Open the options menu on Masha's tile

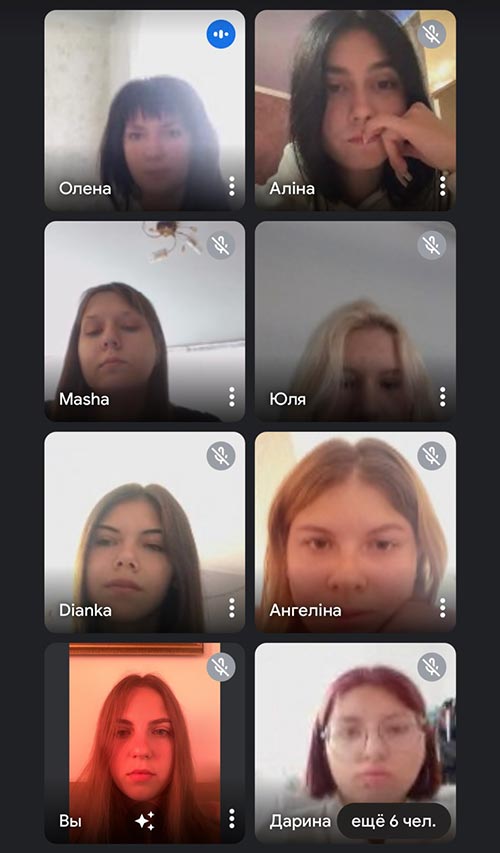click(x=232, y=397)
